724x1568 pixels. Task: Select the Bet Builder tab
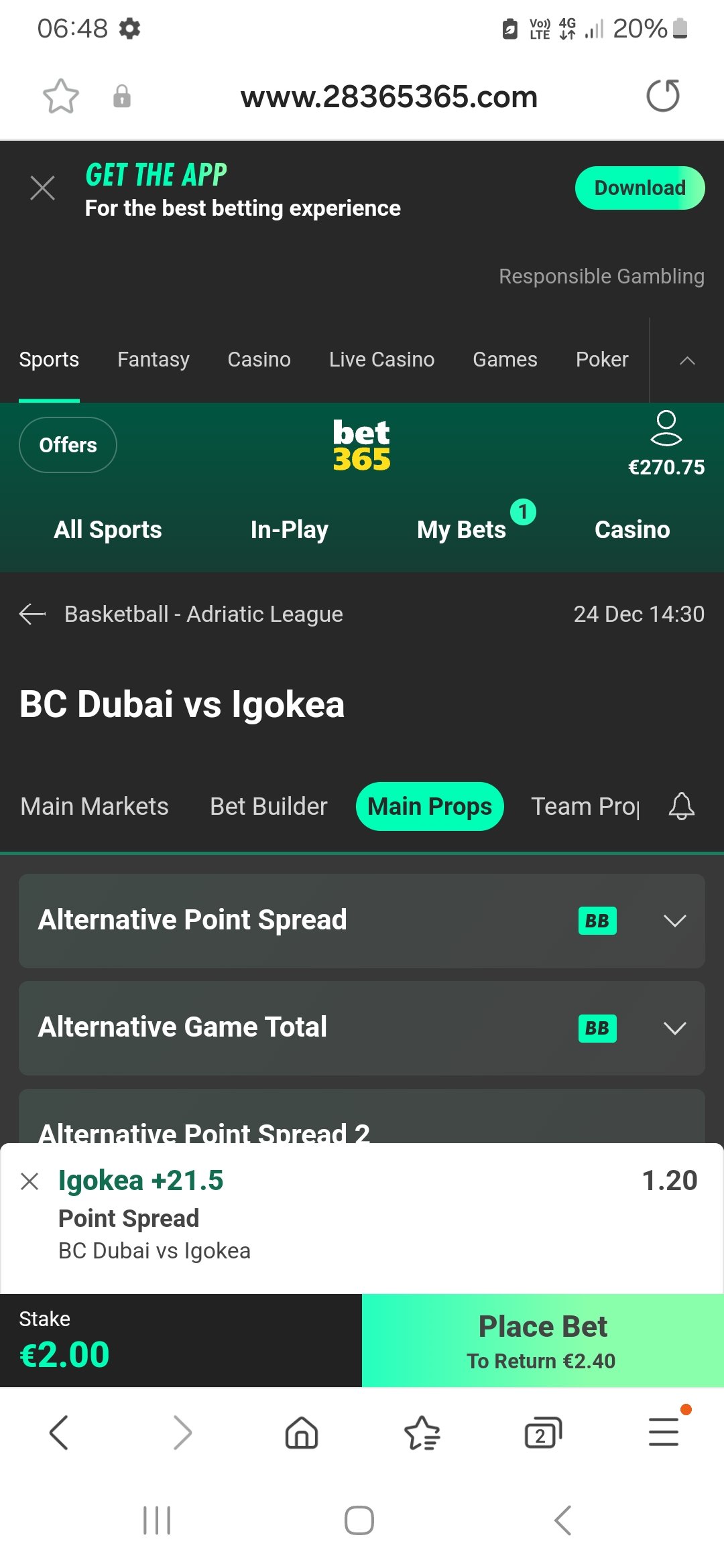coord(269,806)
